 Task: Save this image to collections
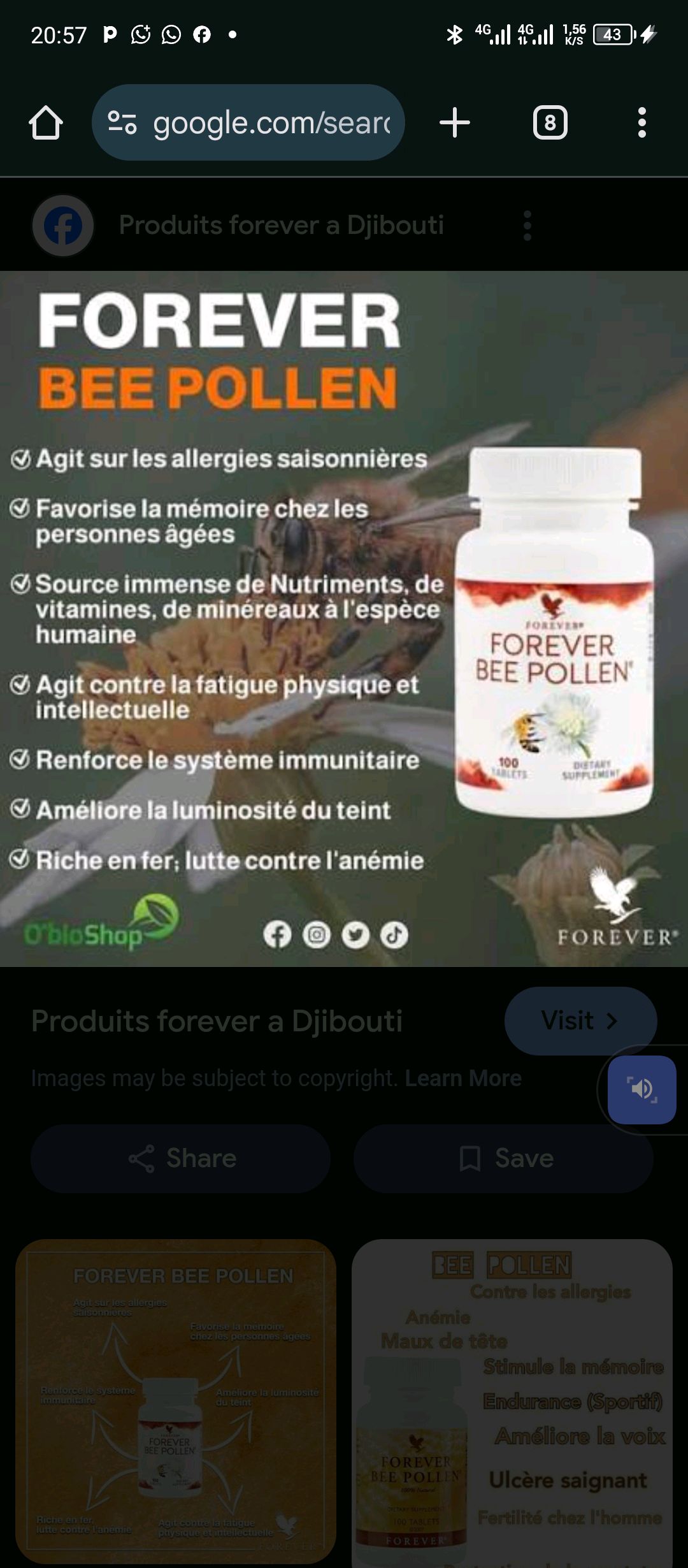503,1158
